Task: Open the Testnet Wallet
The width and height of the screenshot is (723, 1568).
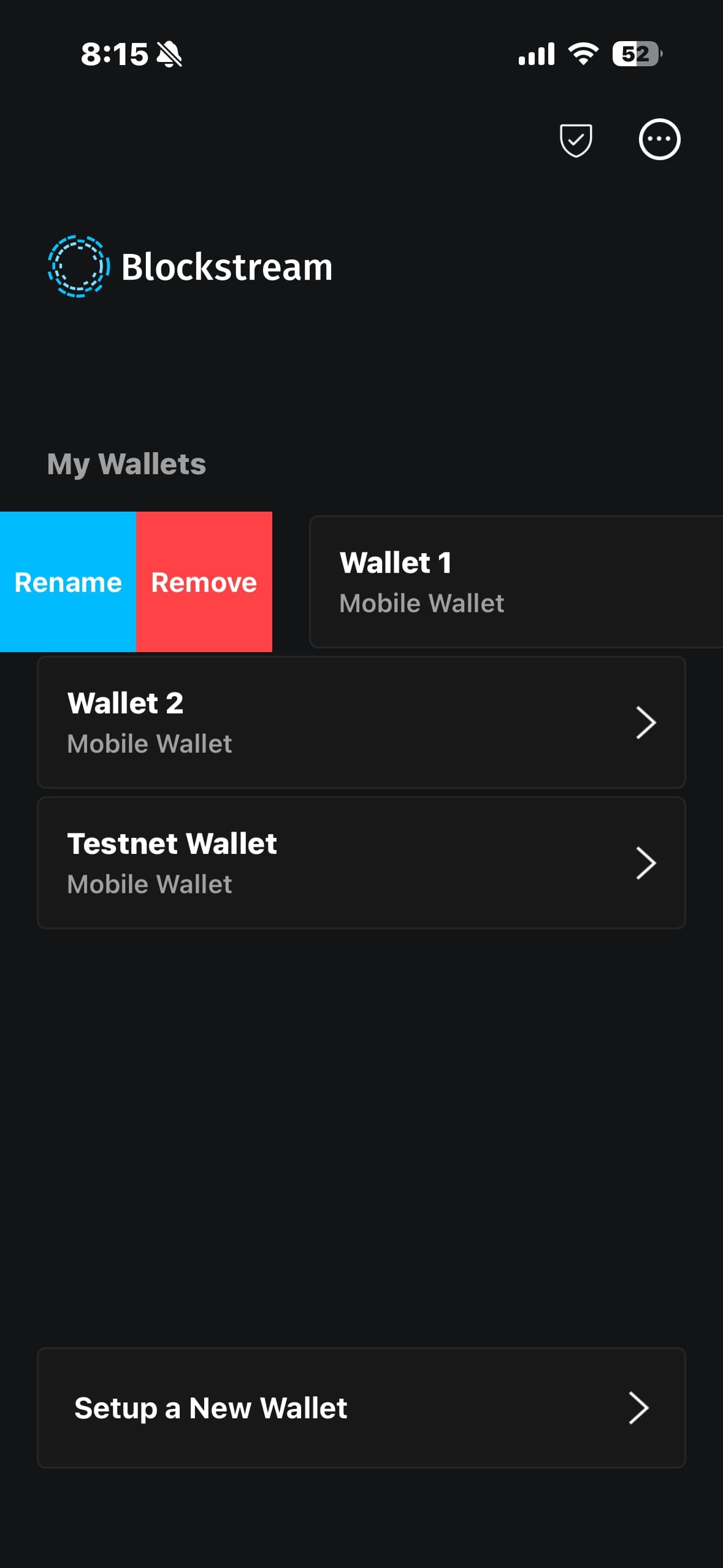Action: tap(361, 863)
